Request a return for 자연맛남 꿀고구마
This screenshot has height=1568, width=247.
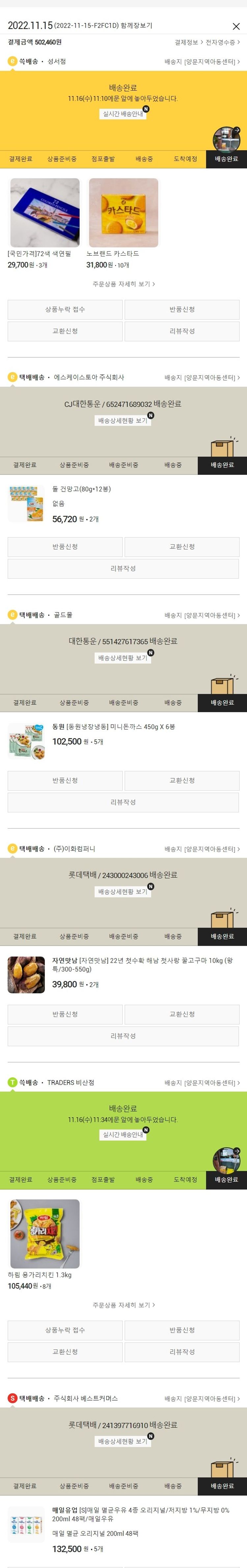(x=65, y=1014)
